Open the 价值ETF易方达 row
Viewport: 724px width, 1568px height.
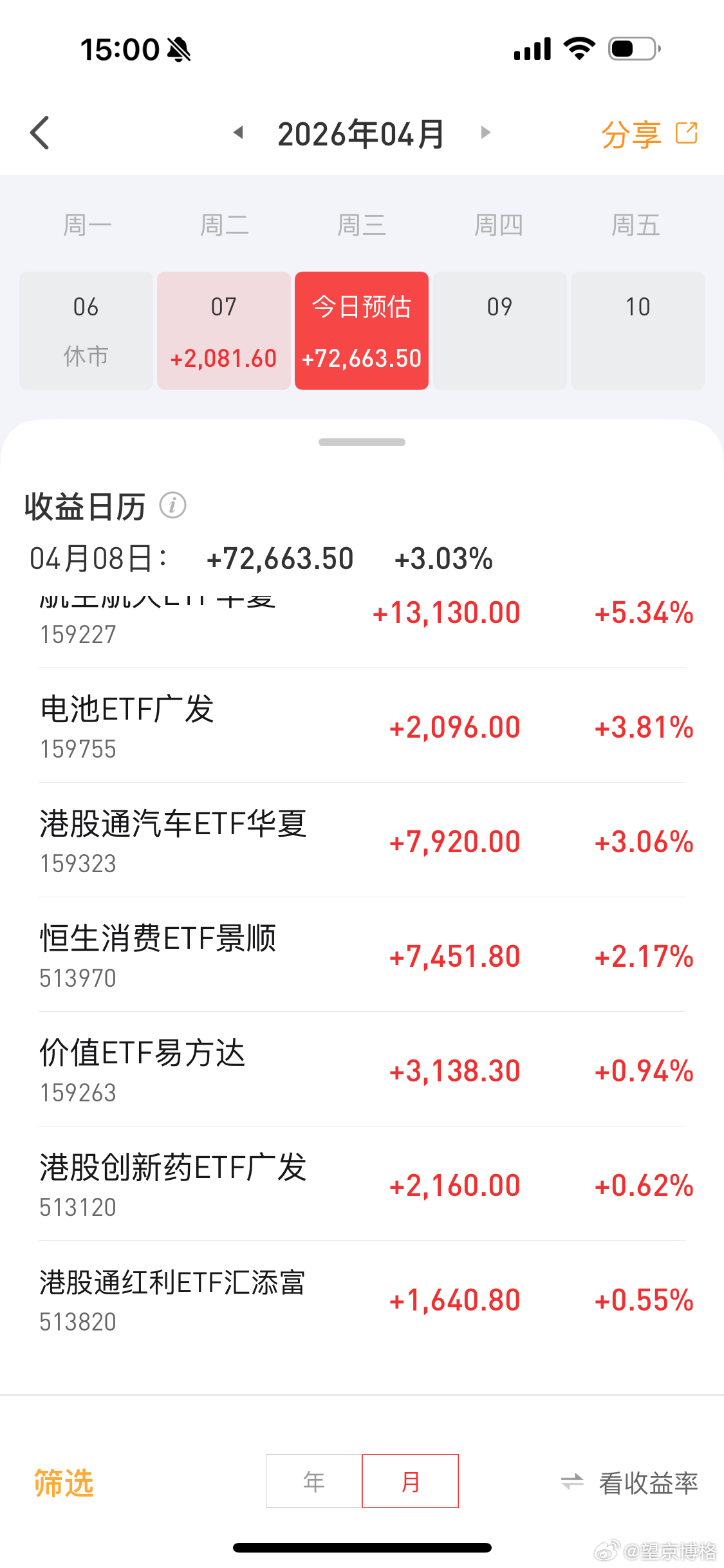(x=362, y=1070)
